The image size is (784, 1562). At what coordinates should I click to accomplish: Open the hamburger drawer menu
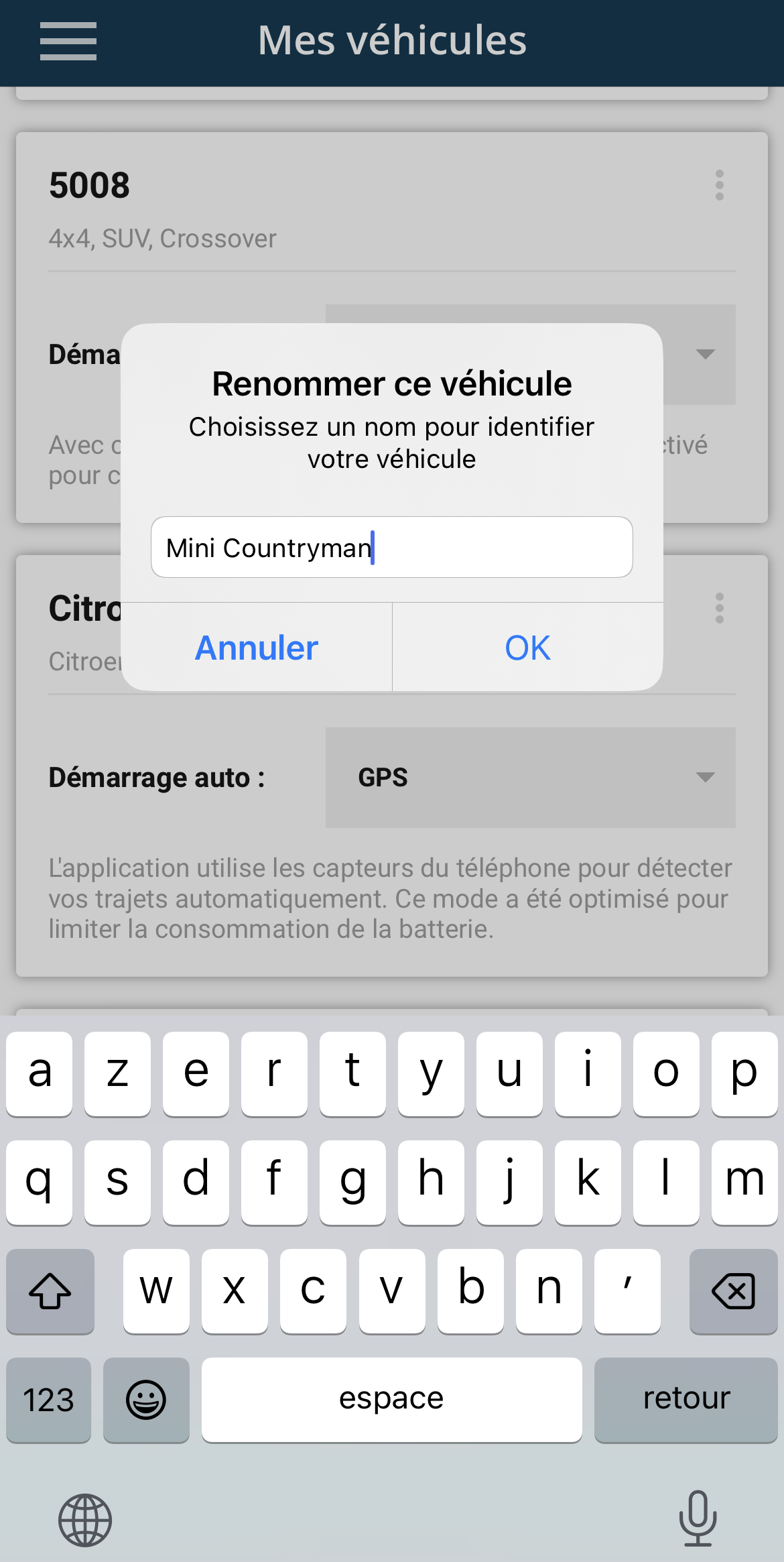point(68,42)
